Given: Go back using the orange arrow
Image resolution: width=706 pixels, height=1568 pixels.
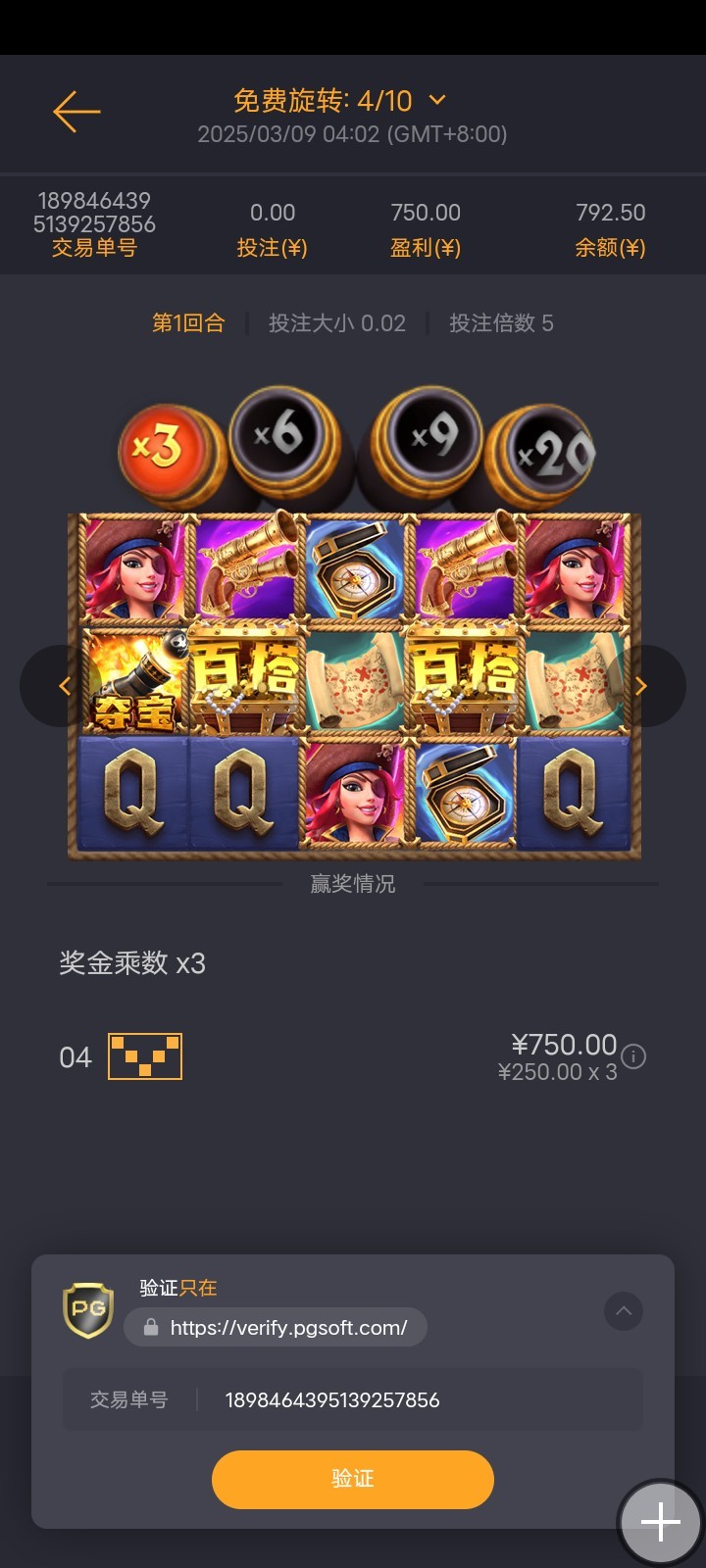Looking at the screenshot, I should tap(76, 112).
